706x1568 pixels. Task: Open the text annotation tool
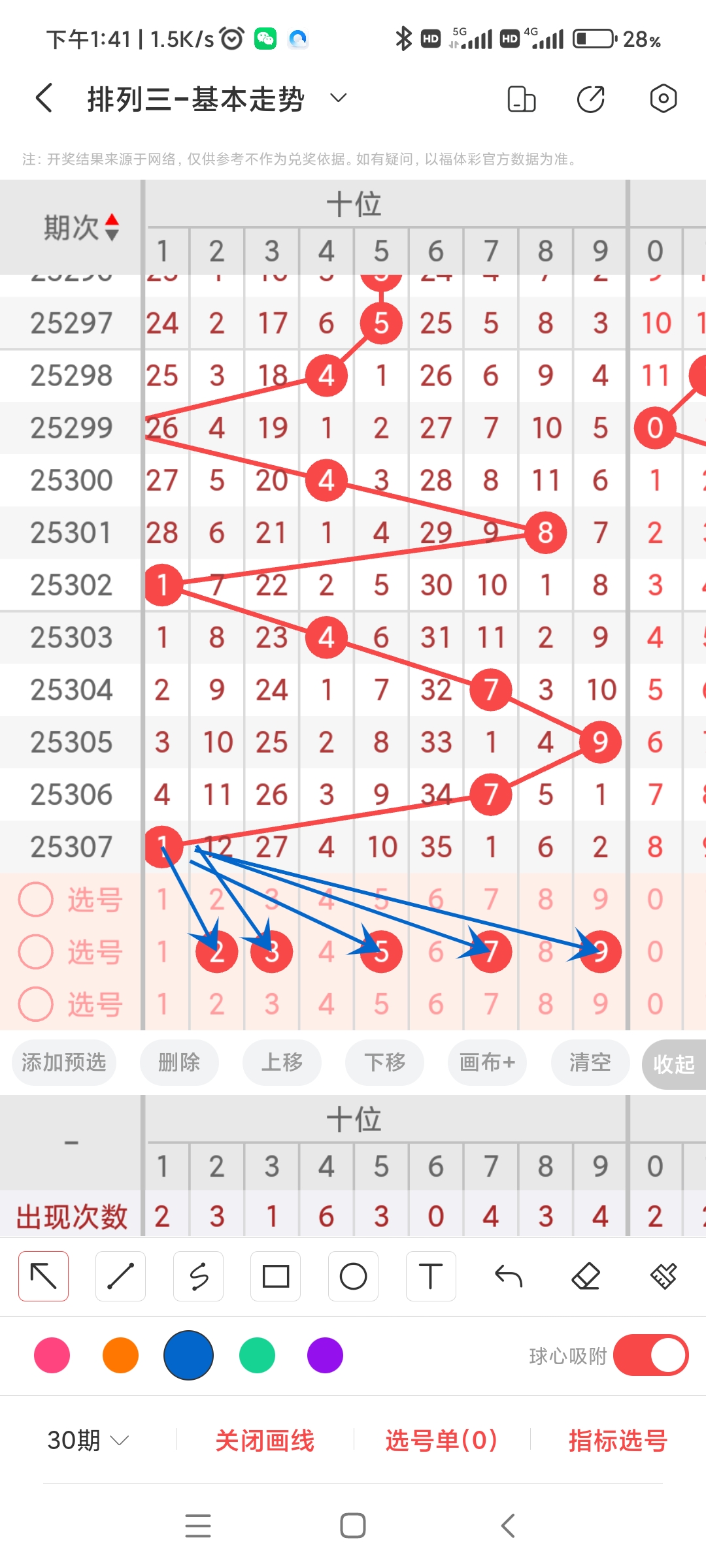click(431, 1275)
